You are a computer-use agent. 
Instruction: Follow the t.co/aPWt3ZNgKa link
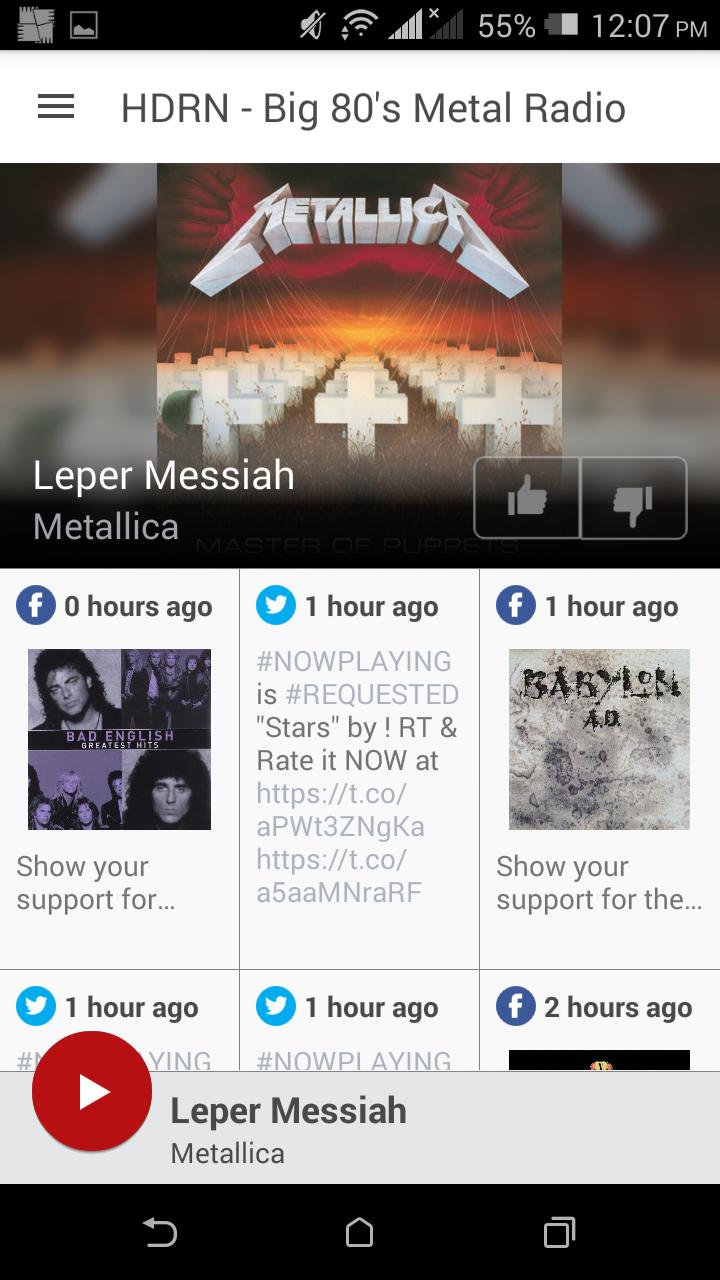tap(340, 811)
